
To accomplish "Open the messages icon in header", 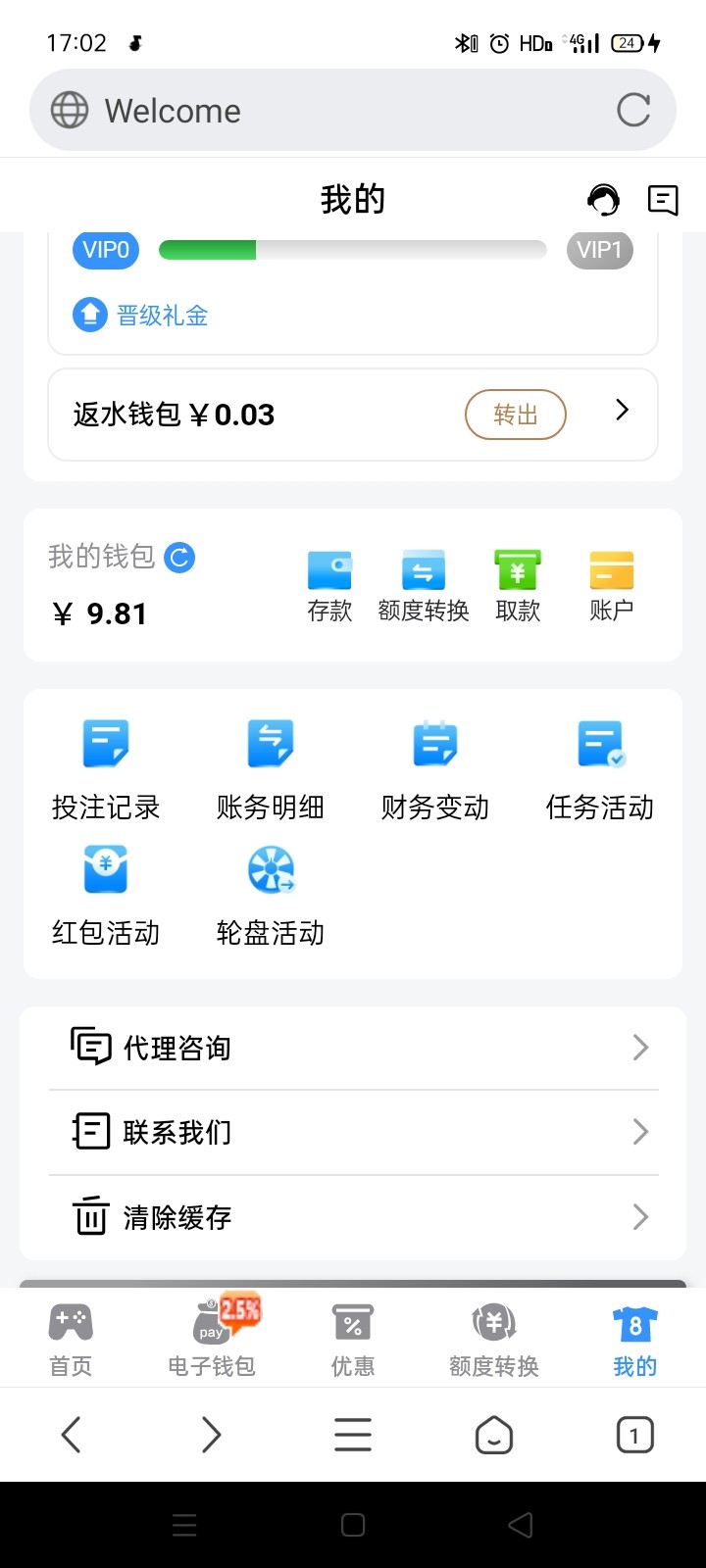I will (x=663, y=200).
